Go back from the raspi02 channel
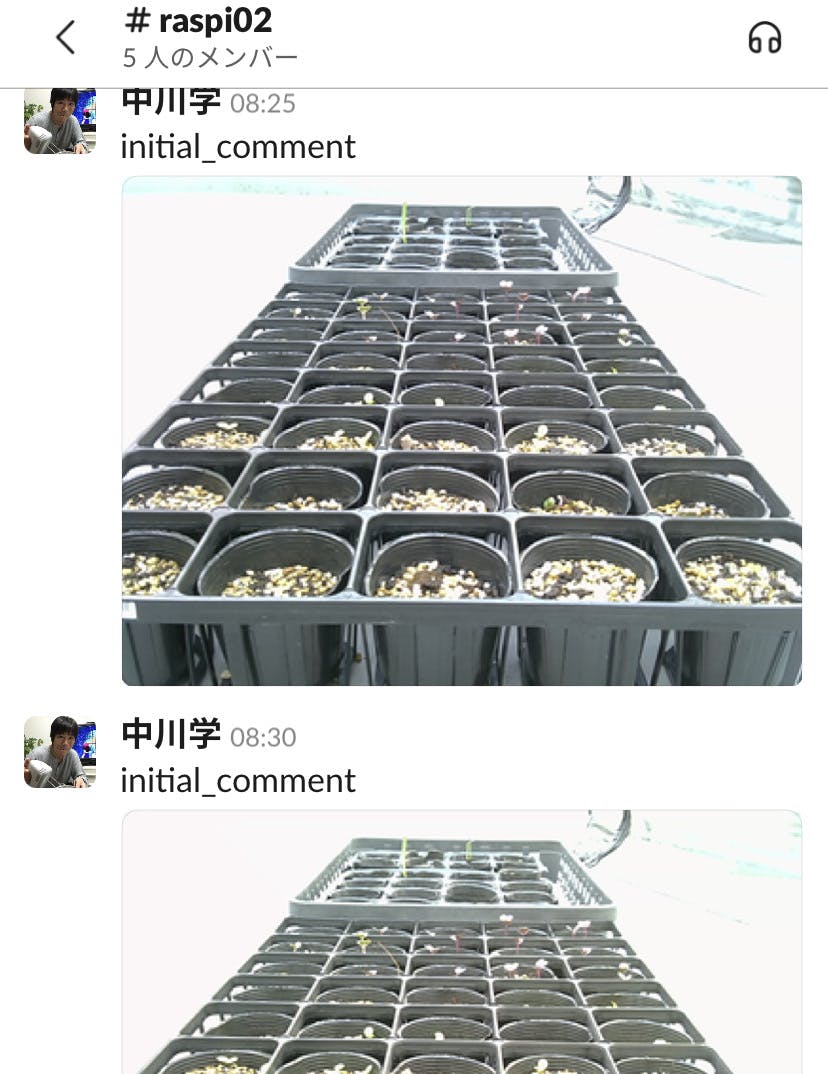 (66, 38)
